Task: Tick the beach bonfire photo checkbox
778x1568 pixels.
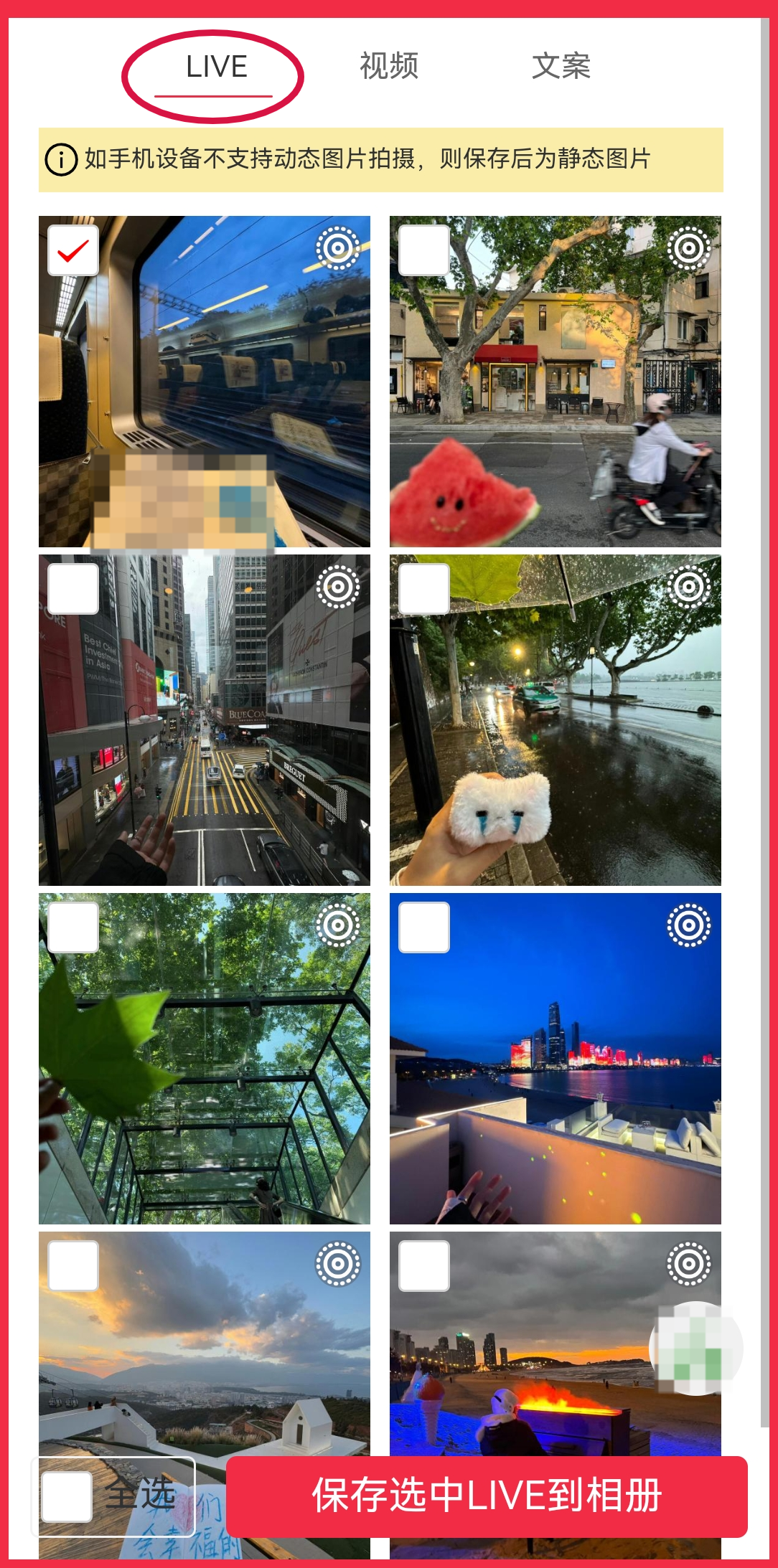Action: pyautogui.click(x=424, y=1266)
